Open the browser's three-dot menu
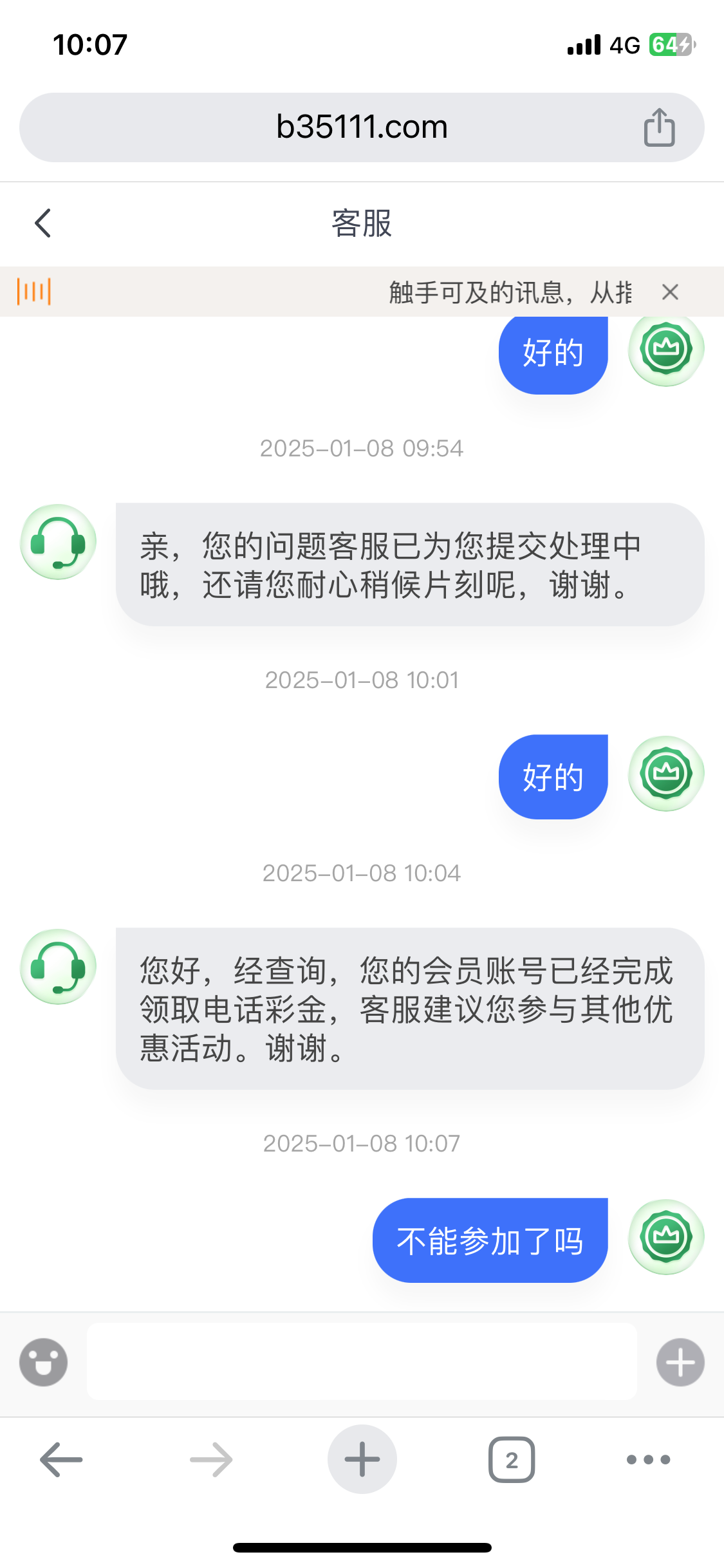 648,1460
